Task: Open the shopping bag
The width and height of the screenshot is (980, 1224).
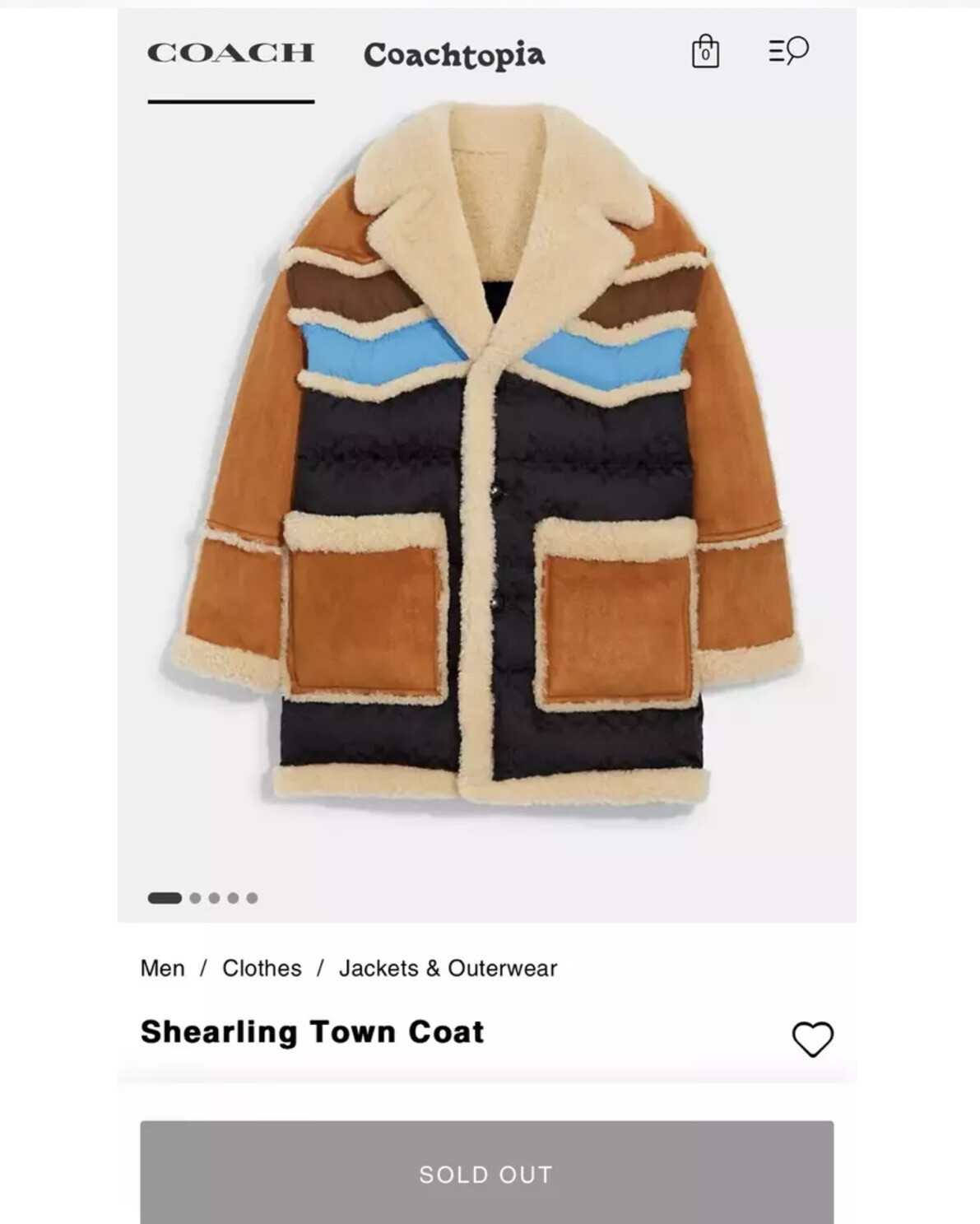Action: point(705,52)
